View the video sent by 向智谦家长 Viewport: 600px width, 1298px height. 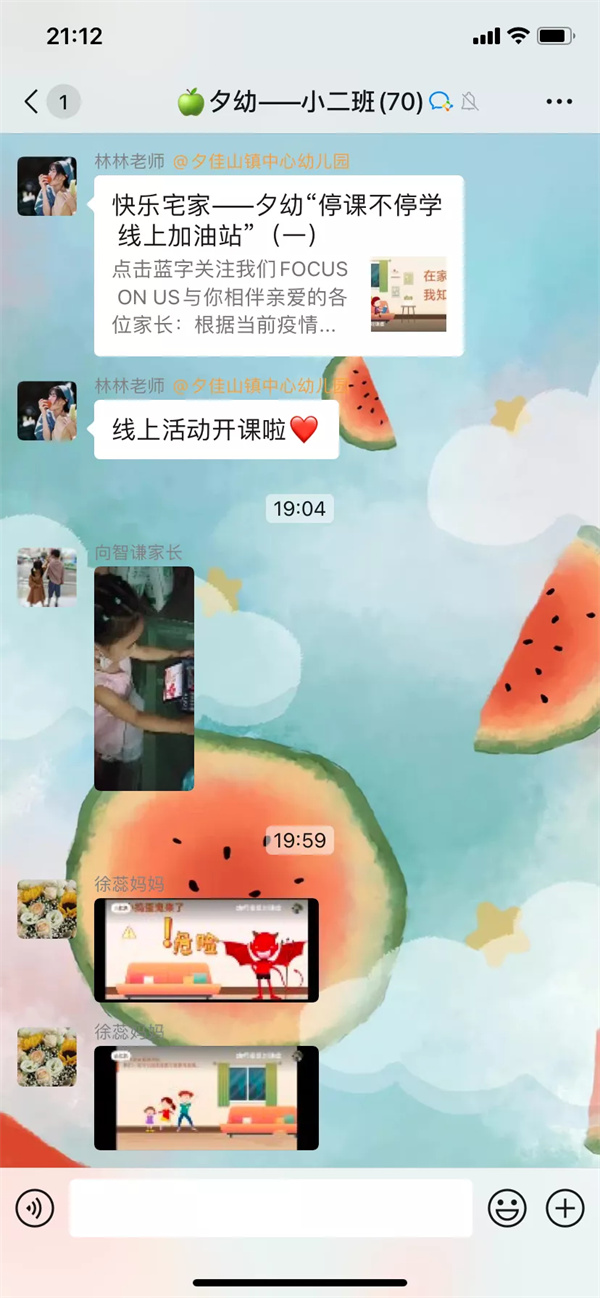pos(144,678)
